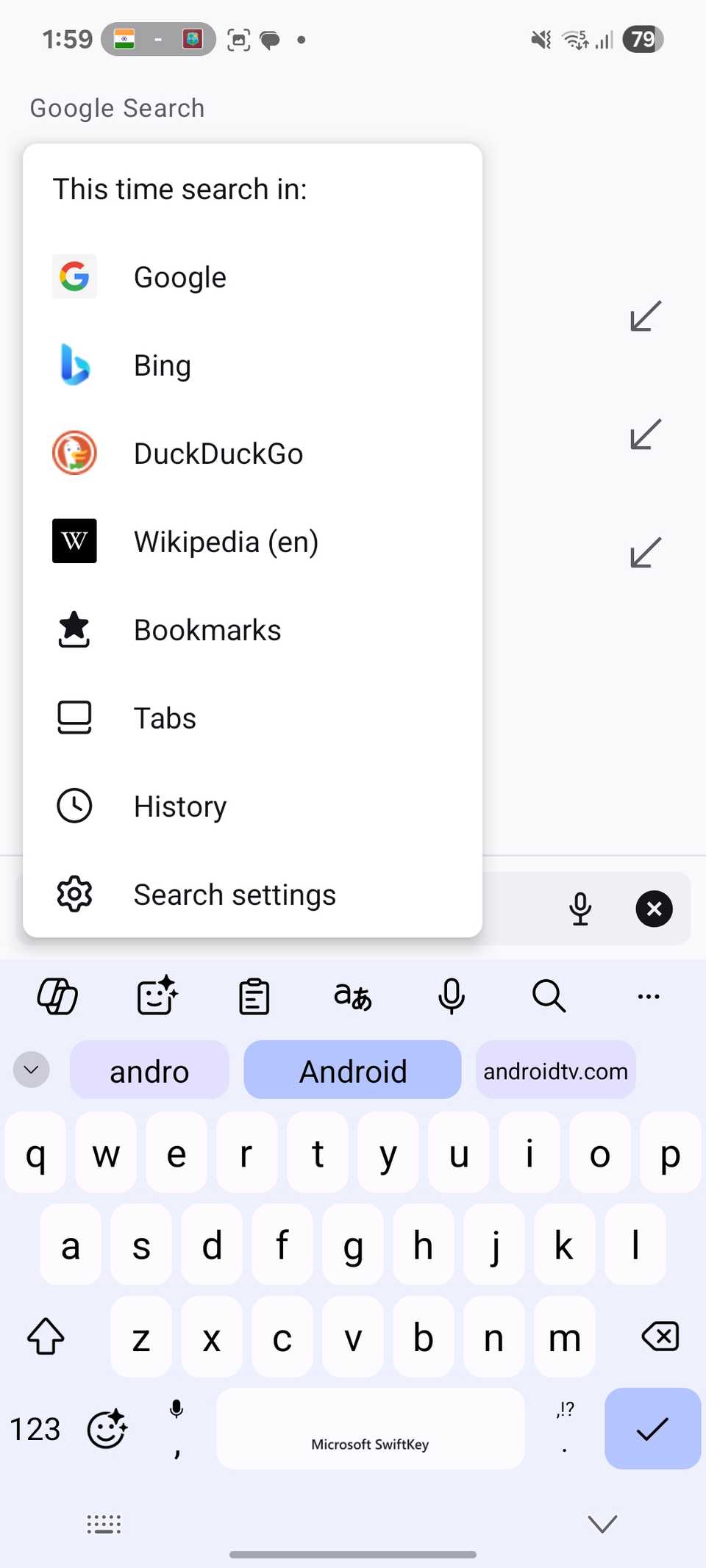
Task: Tap the Android word prediction
Action: click(352, 1070)
